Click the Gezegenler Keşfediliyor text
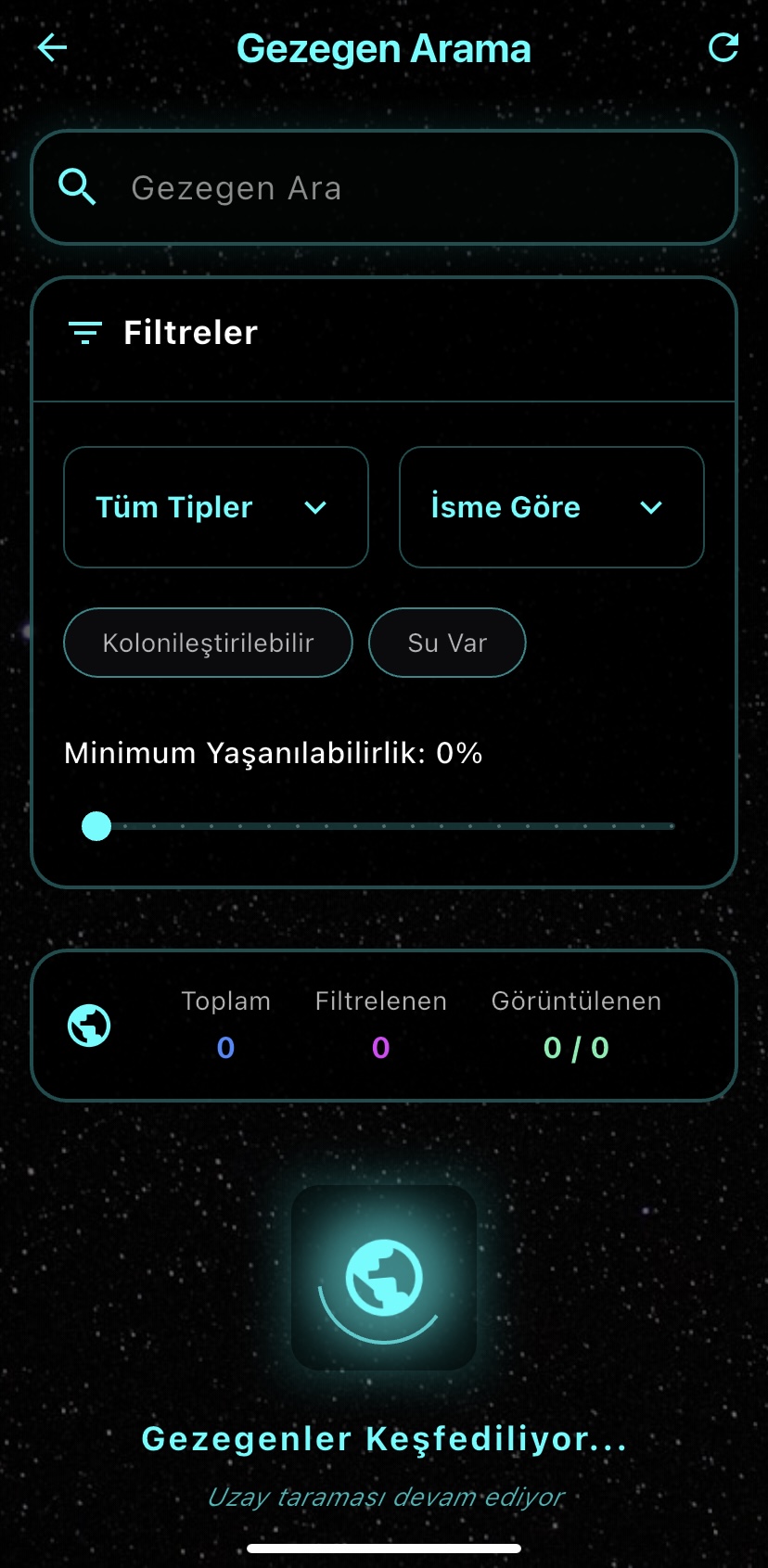 (383, 1438)
